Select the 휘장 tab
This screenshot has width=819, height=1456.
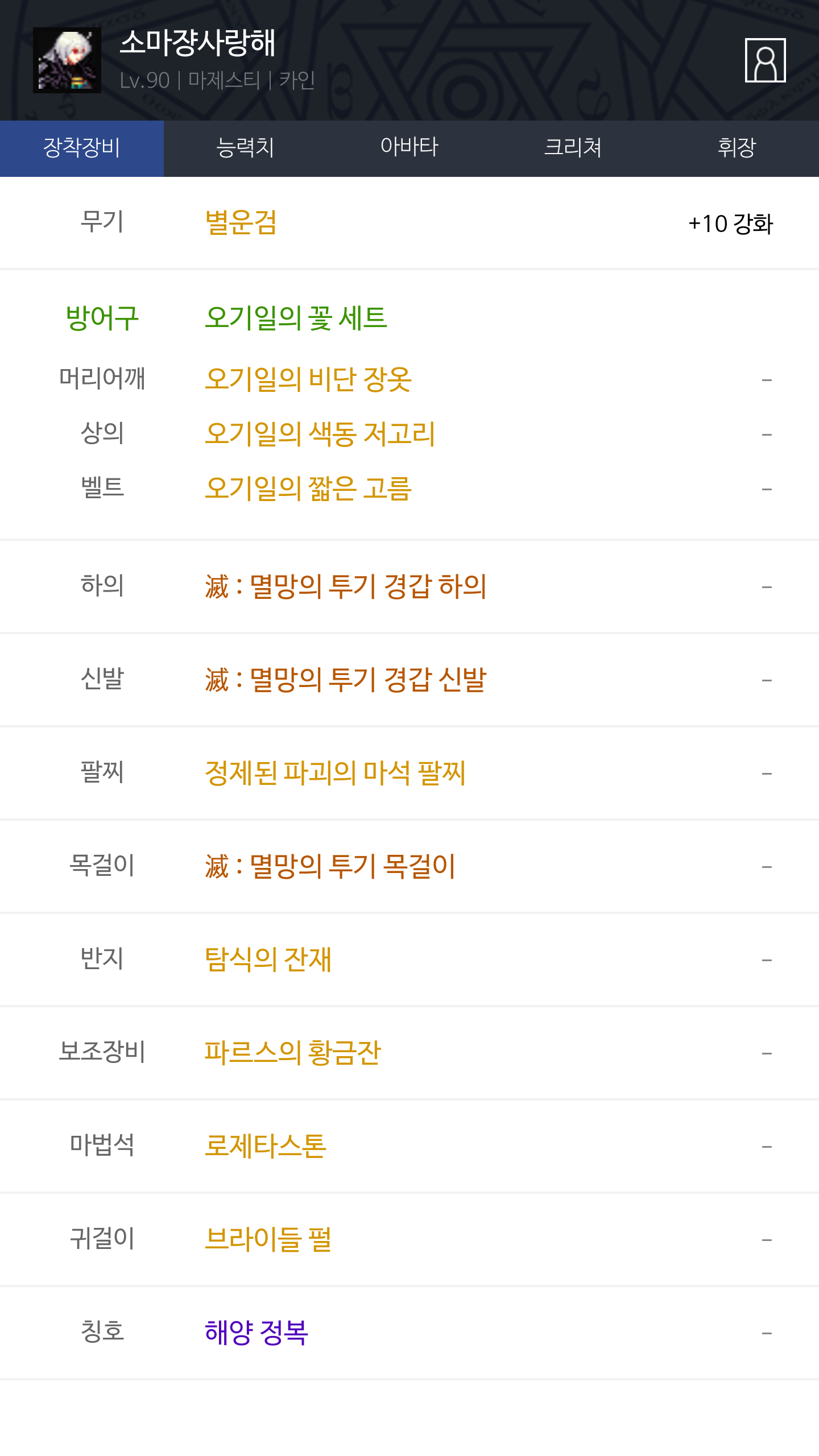coord(737,148)
